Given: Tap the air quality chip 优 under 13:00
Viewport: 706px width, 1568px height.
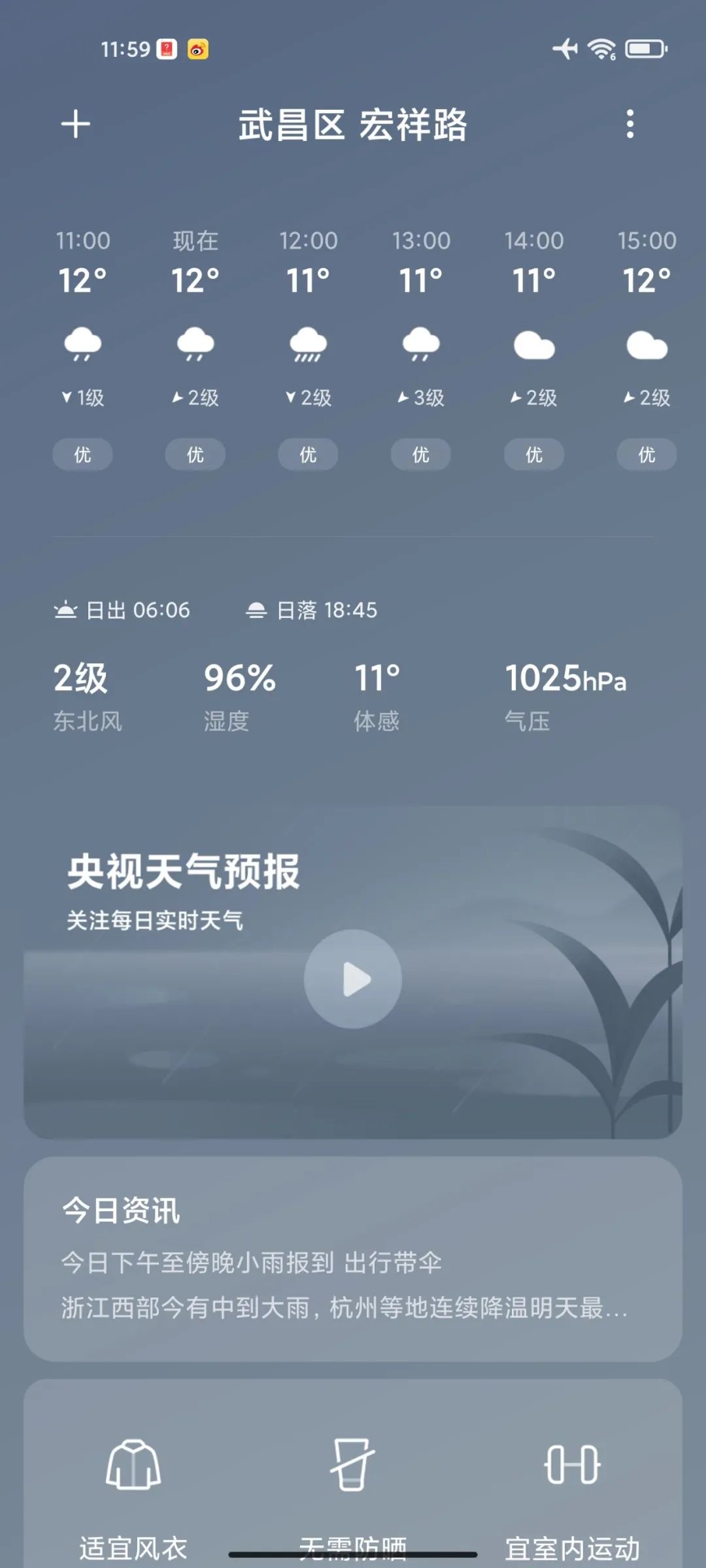Looking at the screenshot, I should click(x=420, y=453).
